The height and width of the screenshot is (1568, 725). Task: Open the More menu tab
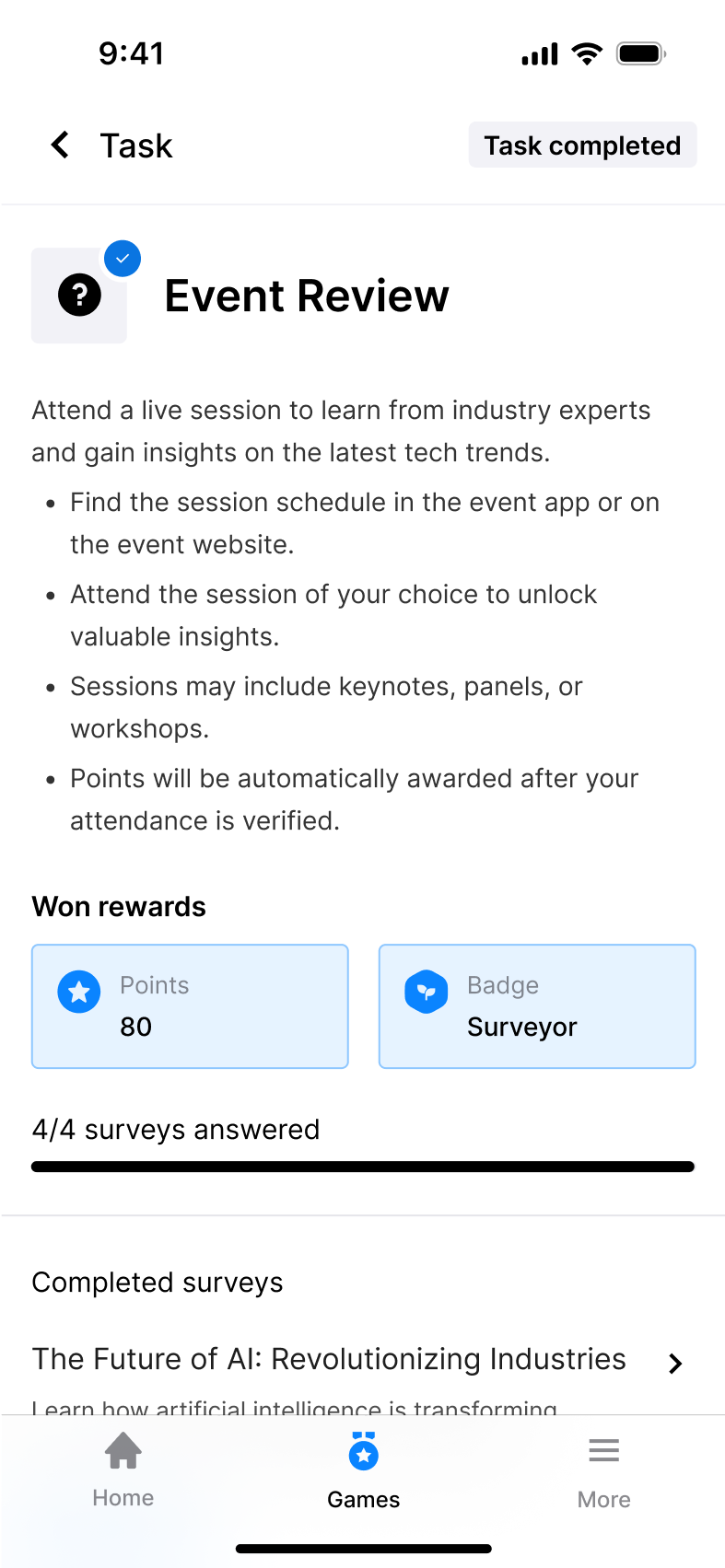tap(603, 1469)
